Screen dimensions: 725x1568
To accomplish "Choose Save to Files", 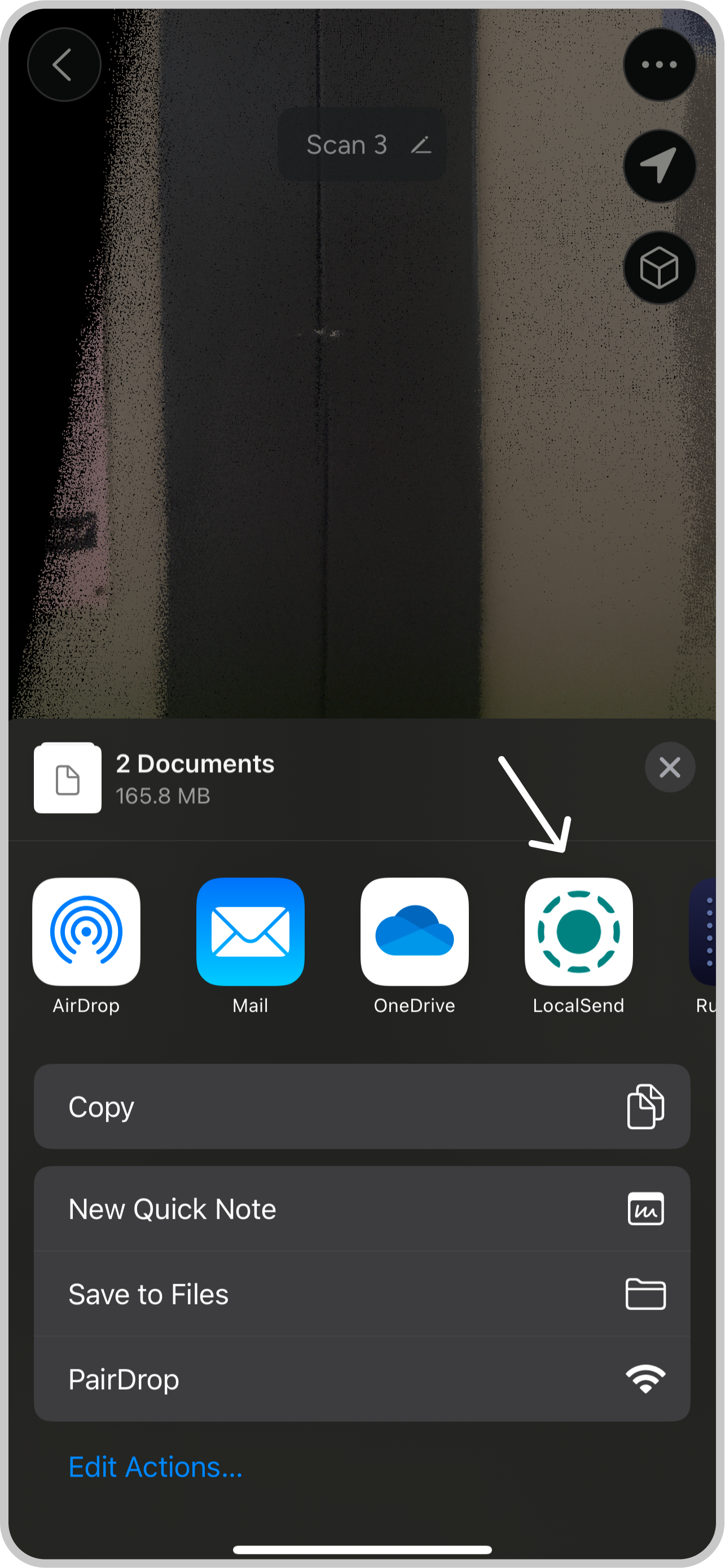I will pos(362,1294).
